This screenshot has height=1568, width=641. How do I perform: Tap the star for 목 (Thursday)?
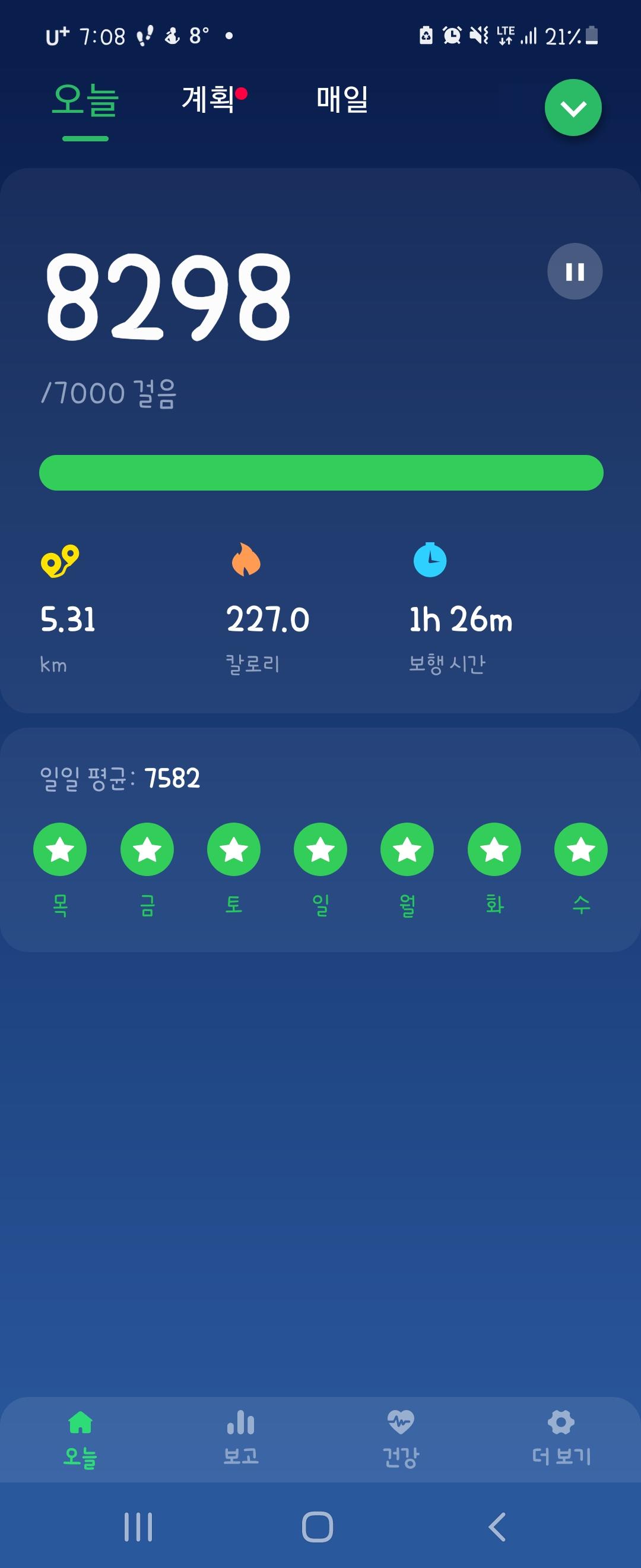(x=59, y=849)
